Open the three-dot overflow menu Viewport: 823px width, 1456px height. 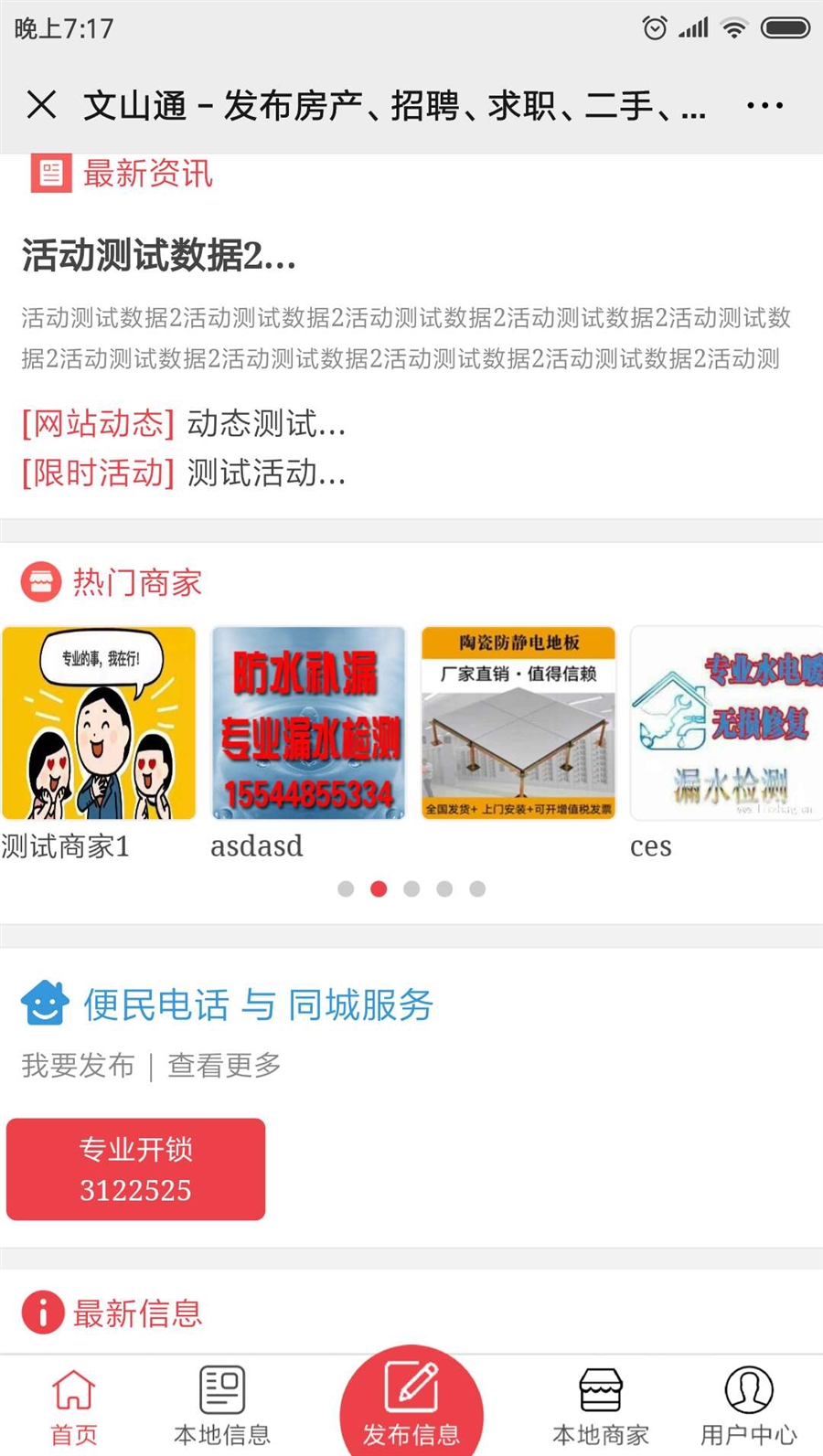point(764,106)
